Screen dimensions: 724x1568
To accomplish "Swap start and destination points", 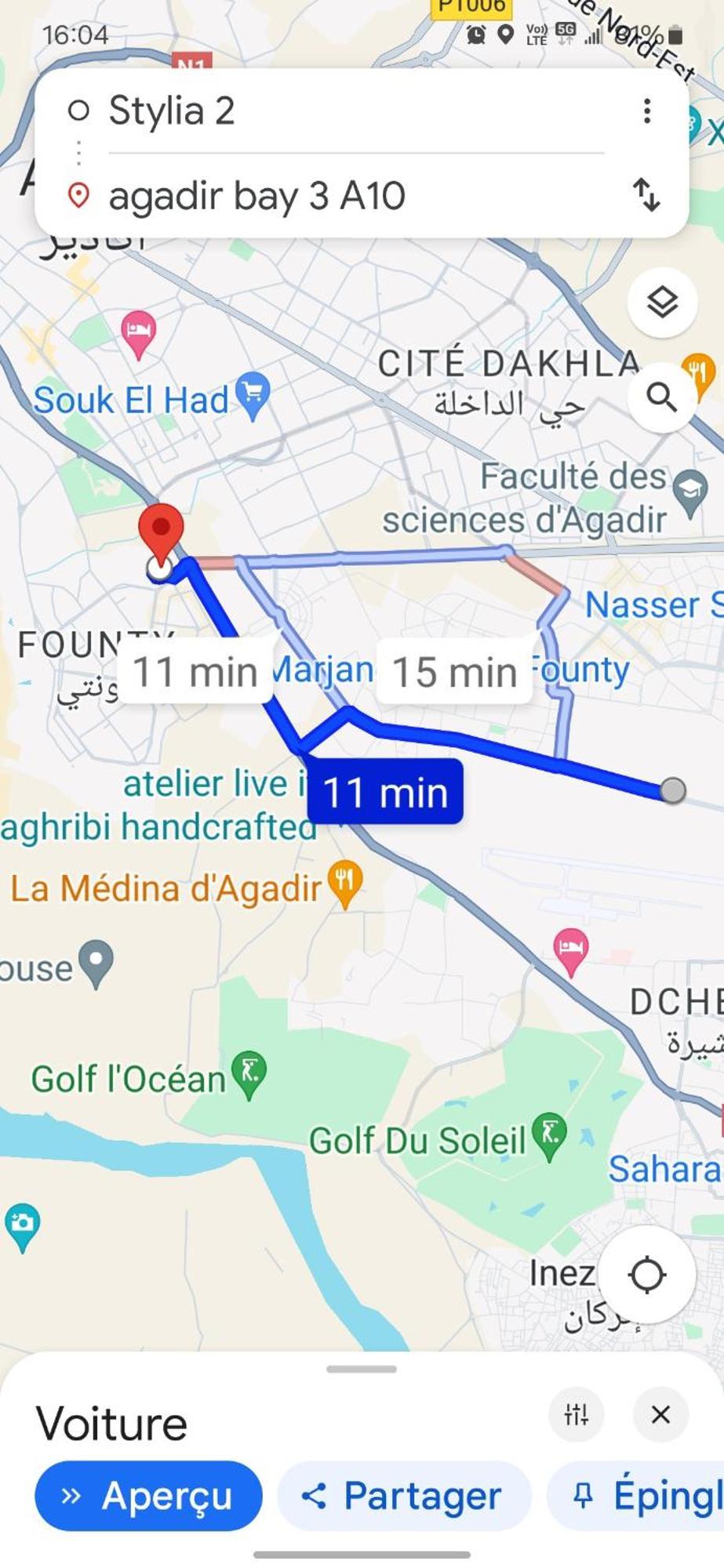I will tap(646, 194).
